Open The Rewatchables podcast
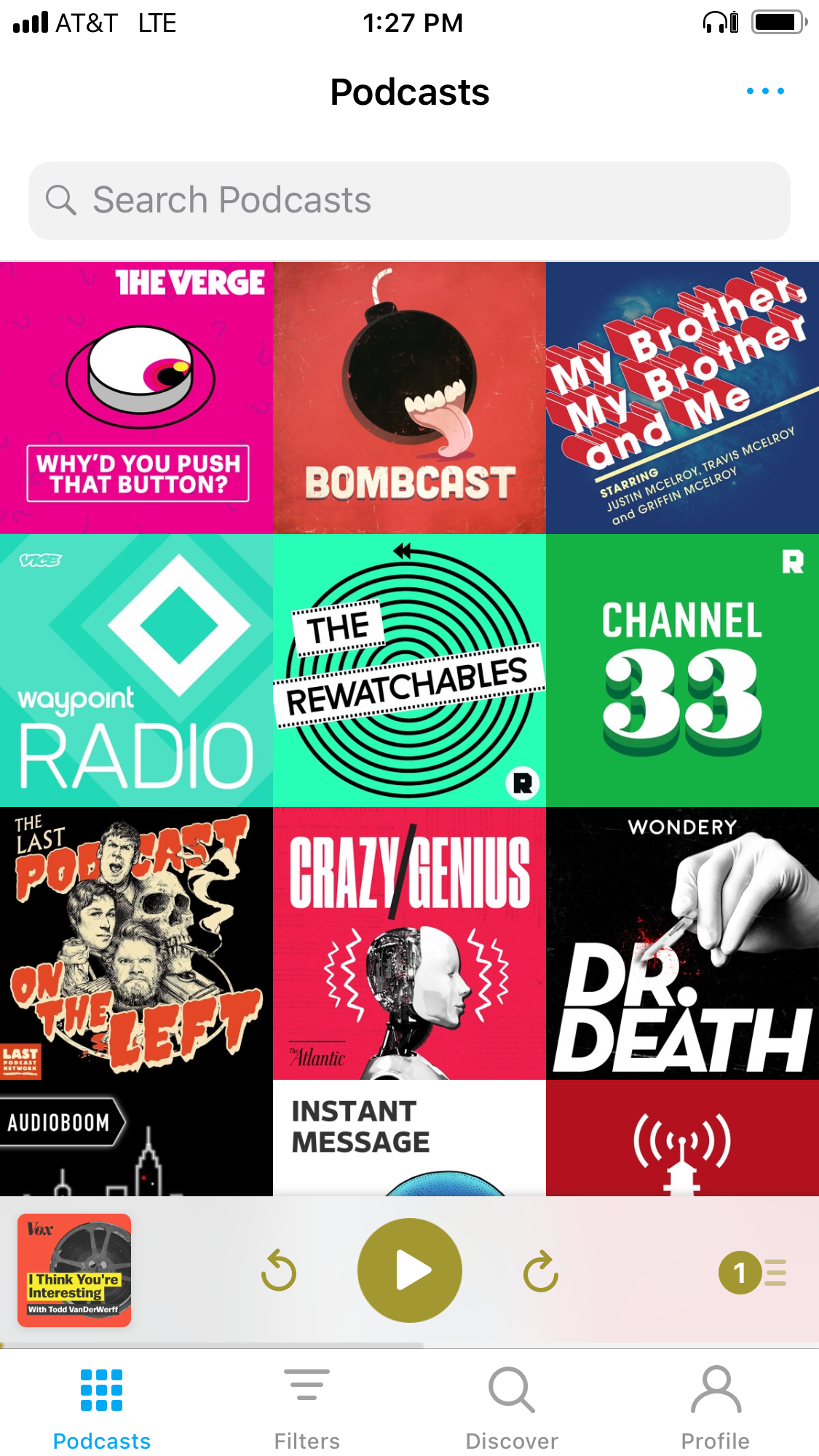This screenshot has width=819, height=1456. pos(409,671)
